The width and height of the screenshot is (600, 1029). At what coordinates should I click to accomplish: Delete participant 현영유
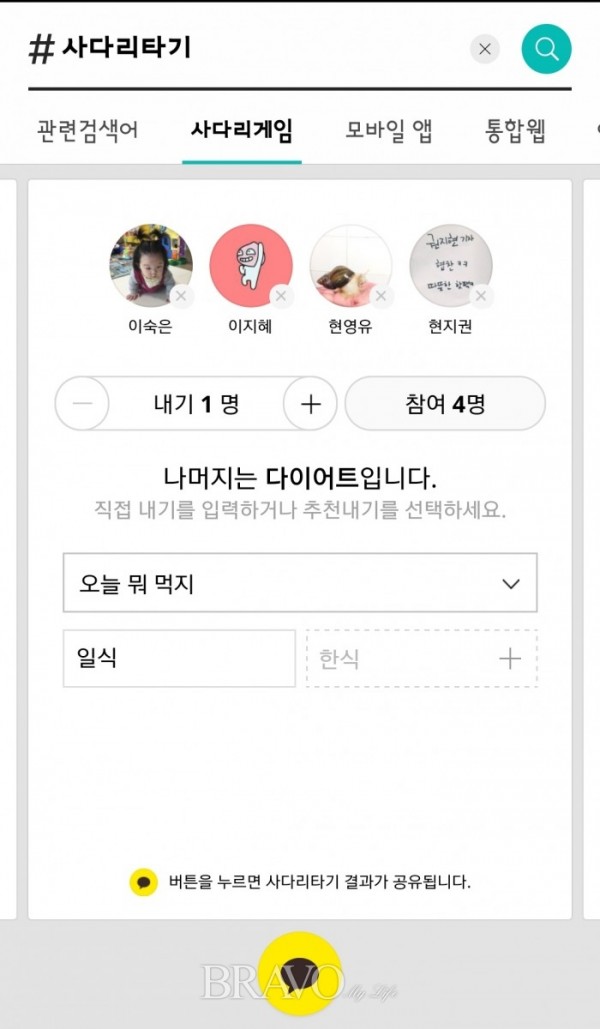click(x=381, y=297)
